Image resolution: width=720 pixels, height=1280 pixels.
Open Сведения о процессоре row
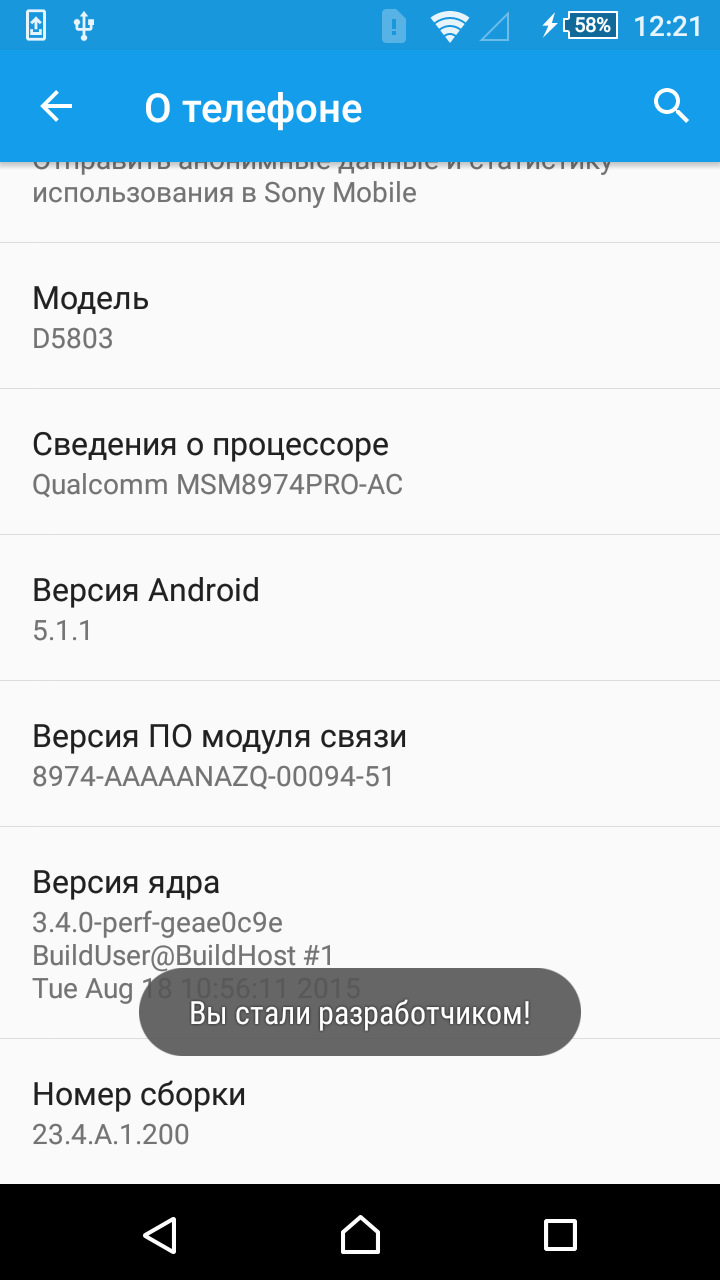click(360, 462)
